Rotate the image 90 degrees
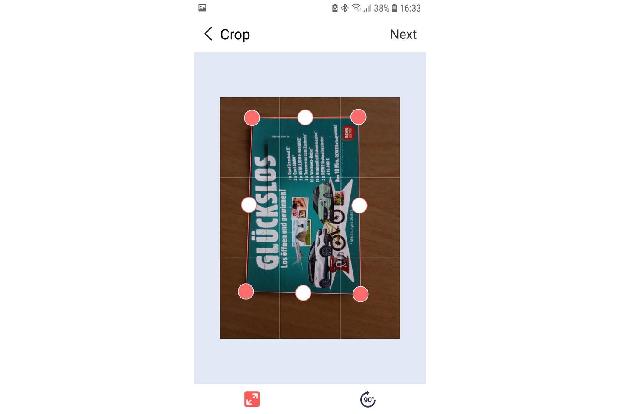 (368, 399)
